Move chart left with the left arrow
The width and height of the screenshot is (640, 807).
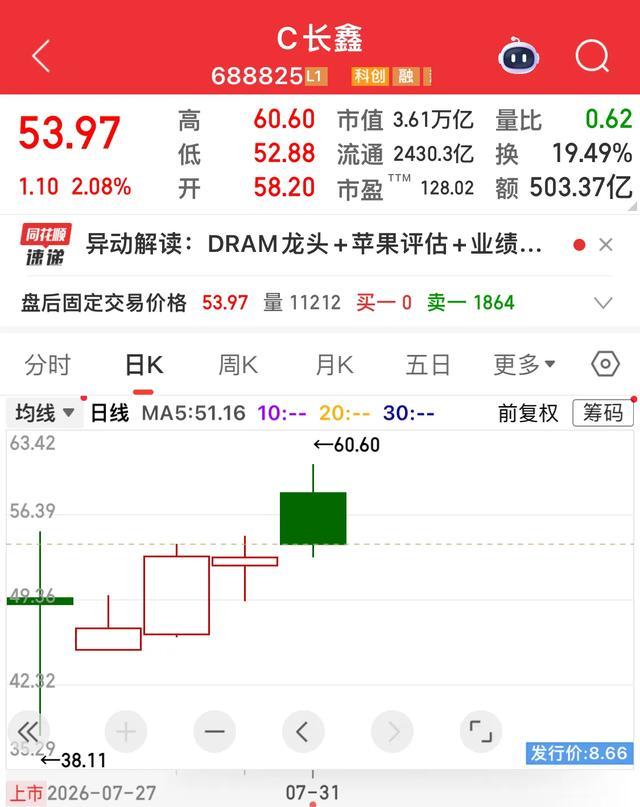click(x=303, y=731)
